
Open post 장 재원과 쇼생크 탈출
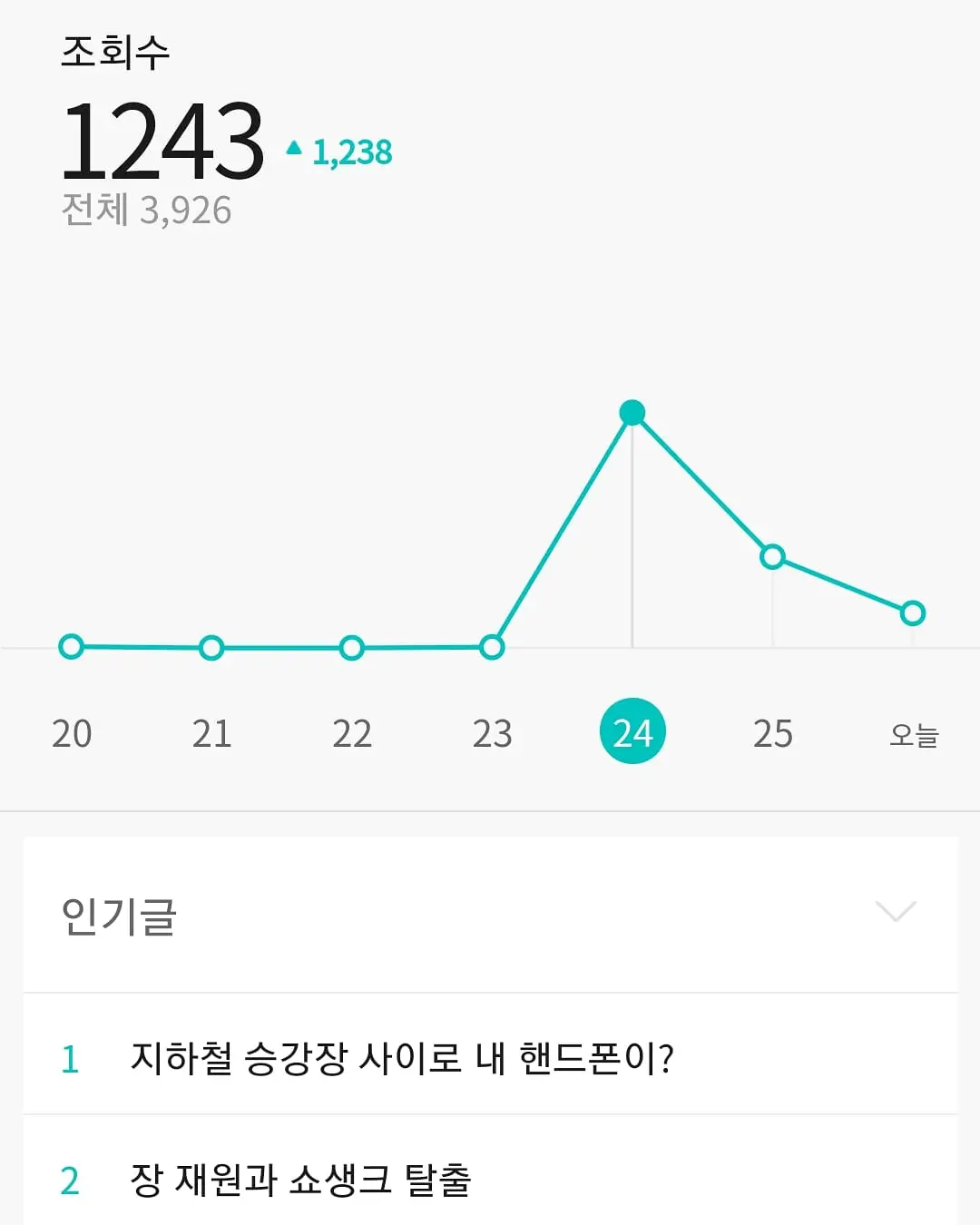coord(300,1180)
